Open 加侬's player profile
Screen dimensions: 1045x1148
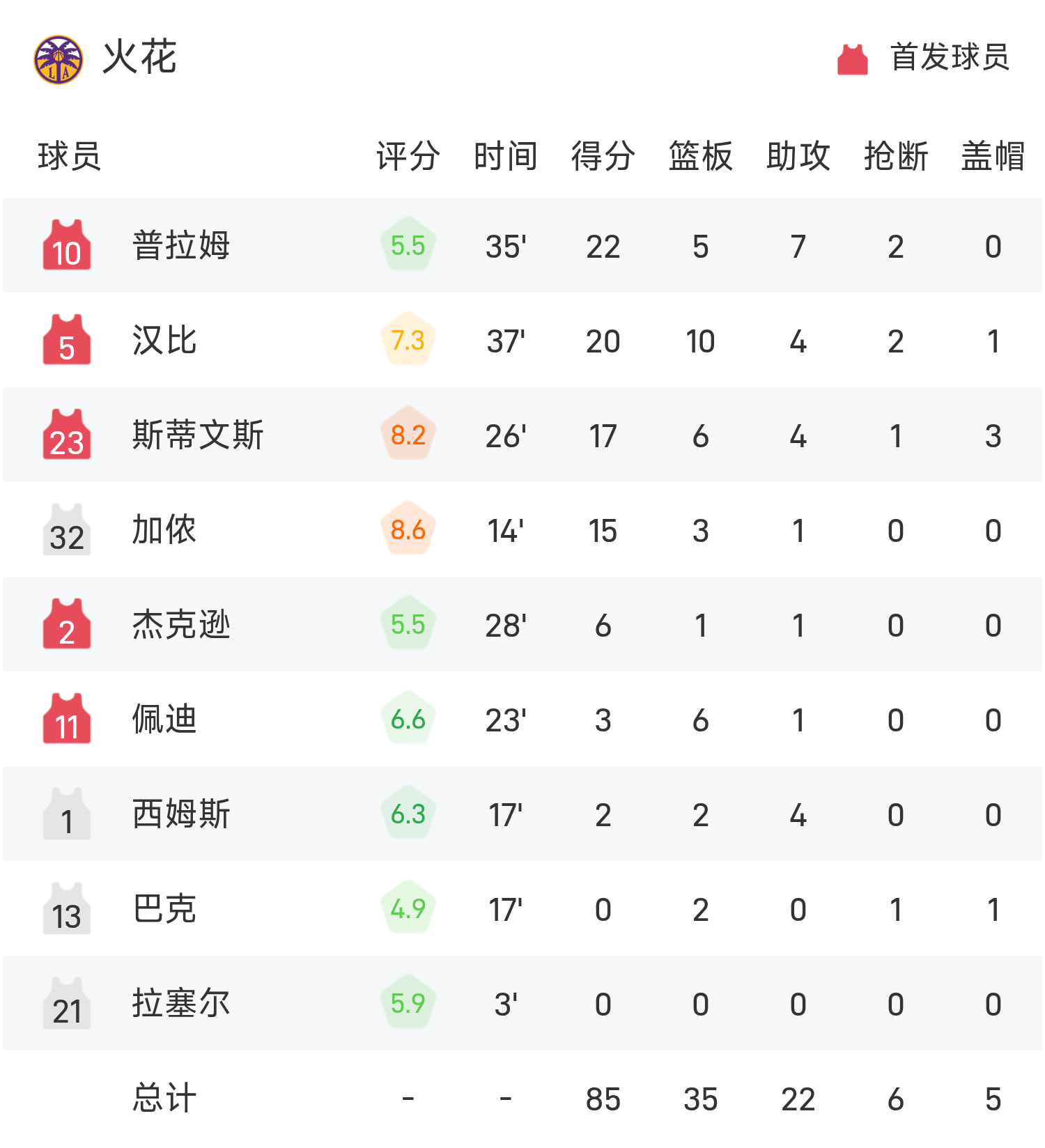164,530
